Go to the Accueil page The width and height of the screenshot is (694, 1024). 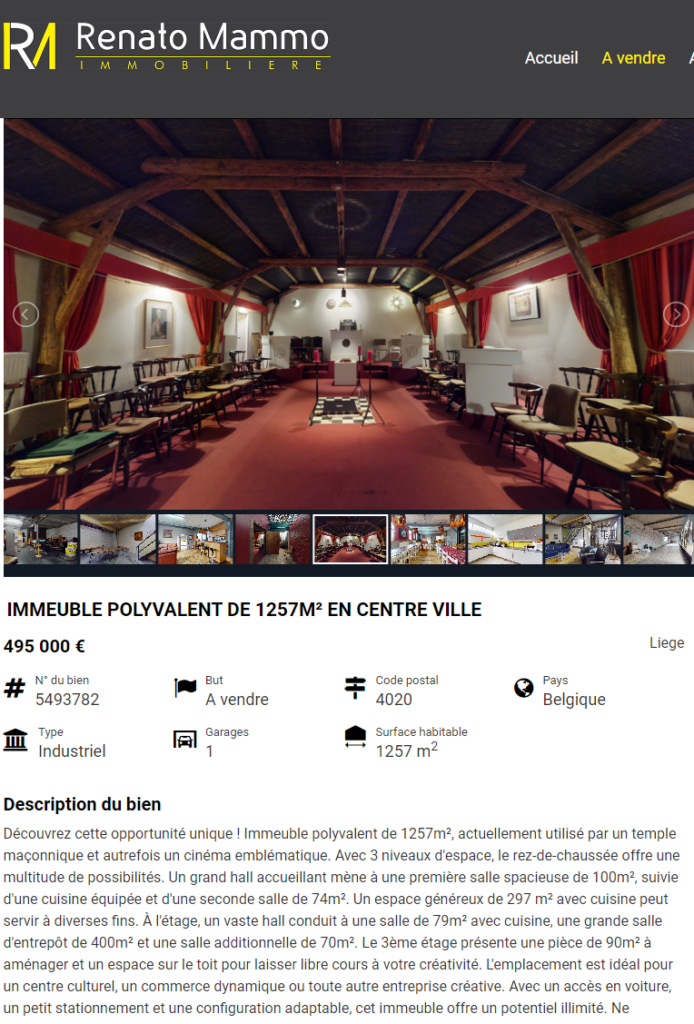coord(551,58)
